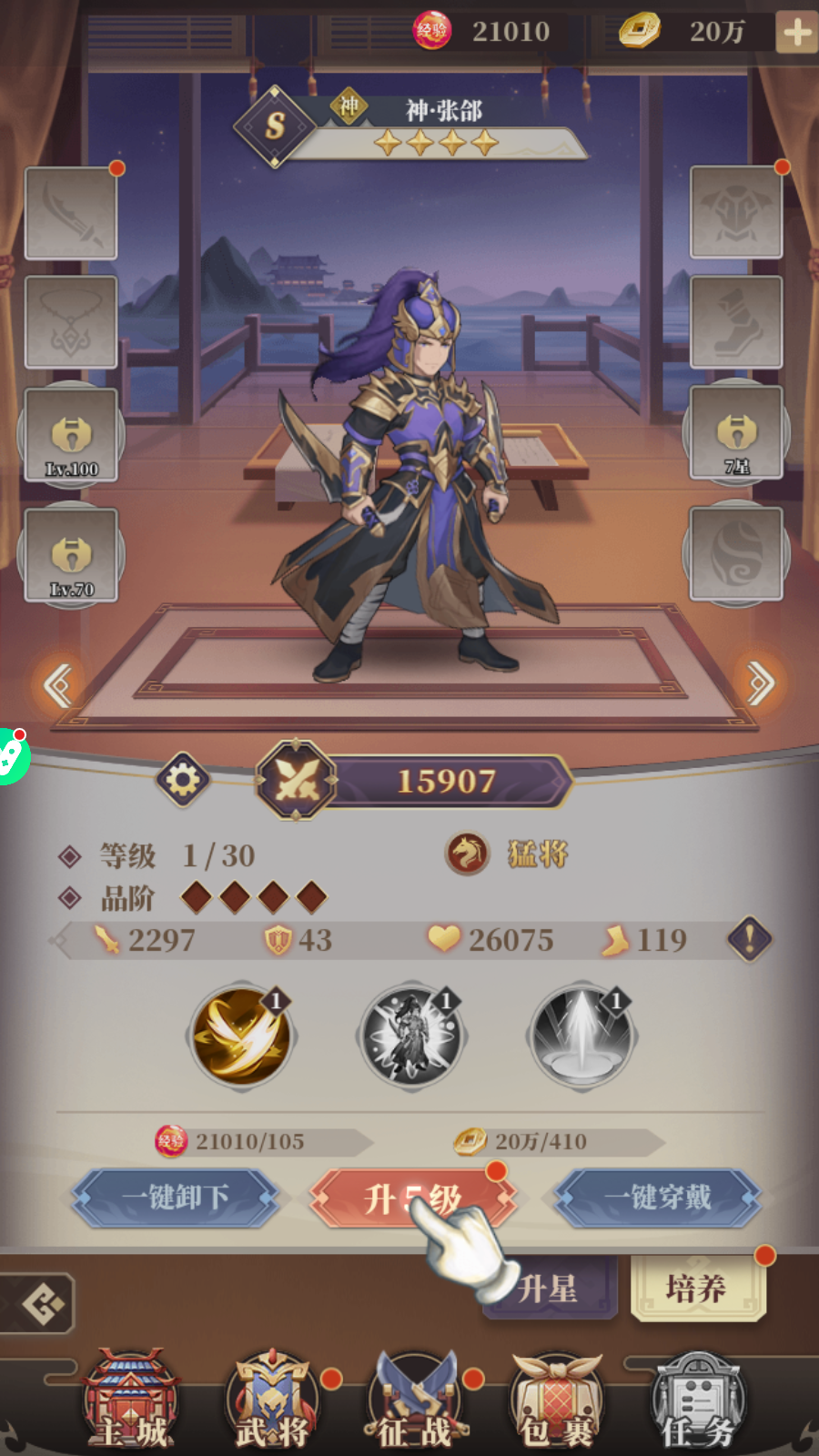
Task: Open the empty armor equipment slot
Action: tap(736, 212)
